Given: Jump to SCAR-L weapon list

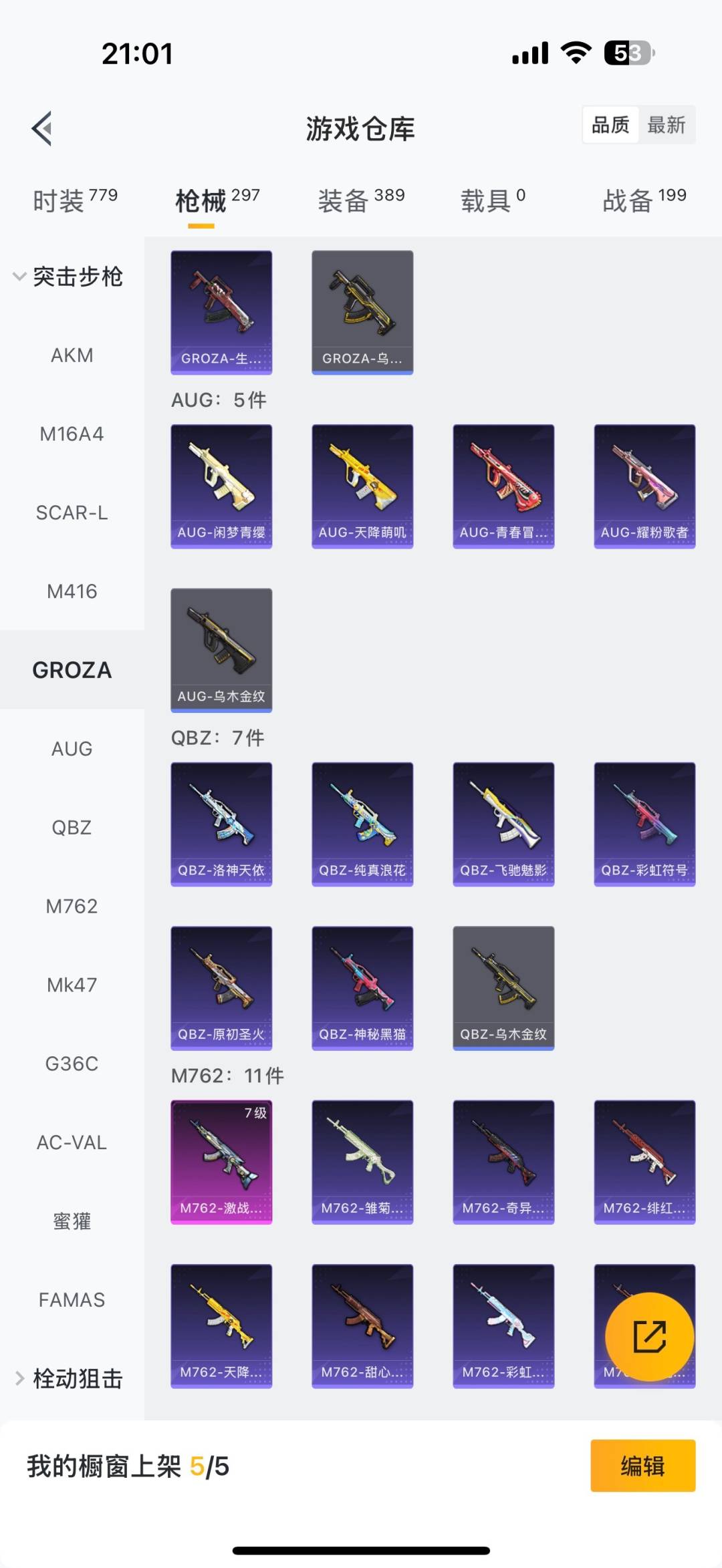Looking at the screenshot, I should [72, 512].
